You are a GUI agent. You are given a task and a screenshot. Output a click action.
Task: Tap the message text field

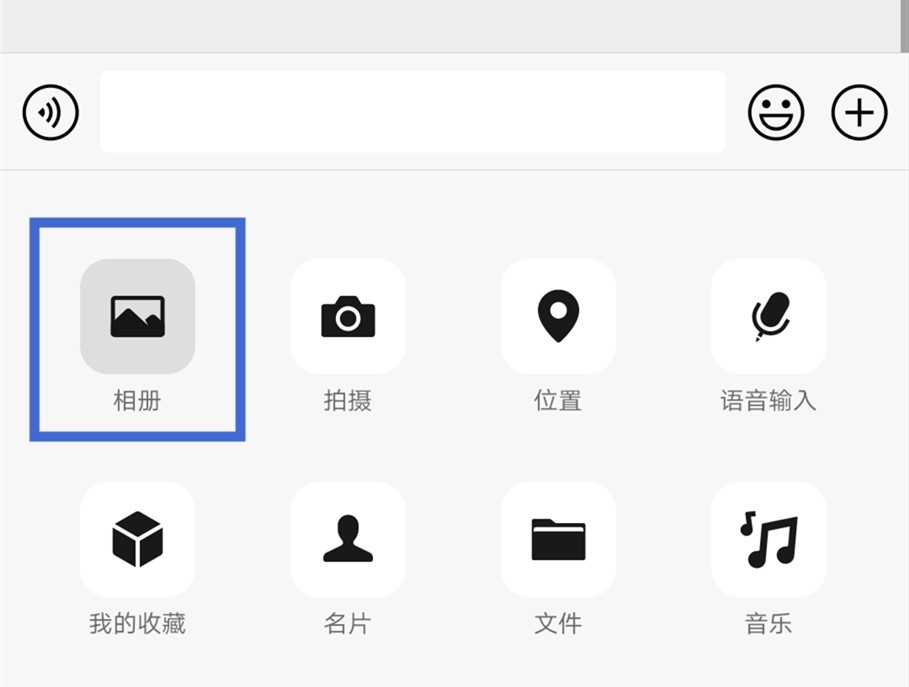pos(412,112)
